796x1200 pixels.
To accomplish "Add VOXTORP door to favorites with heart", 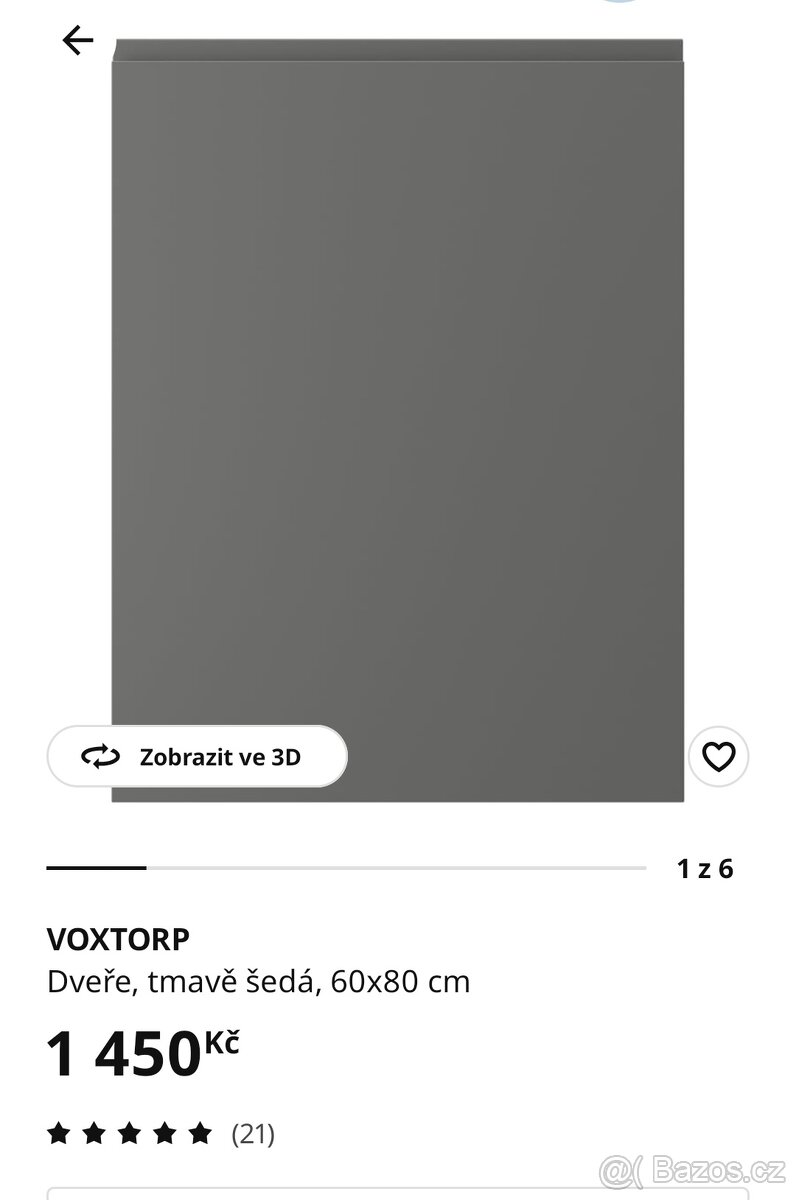I will (718, 757).
